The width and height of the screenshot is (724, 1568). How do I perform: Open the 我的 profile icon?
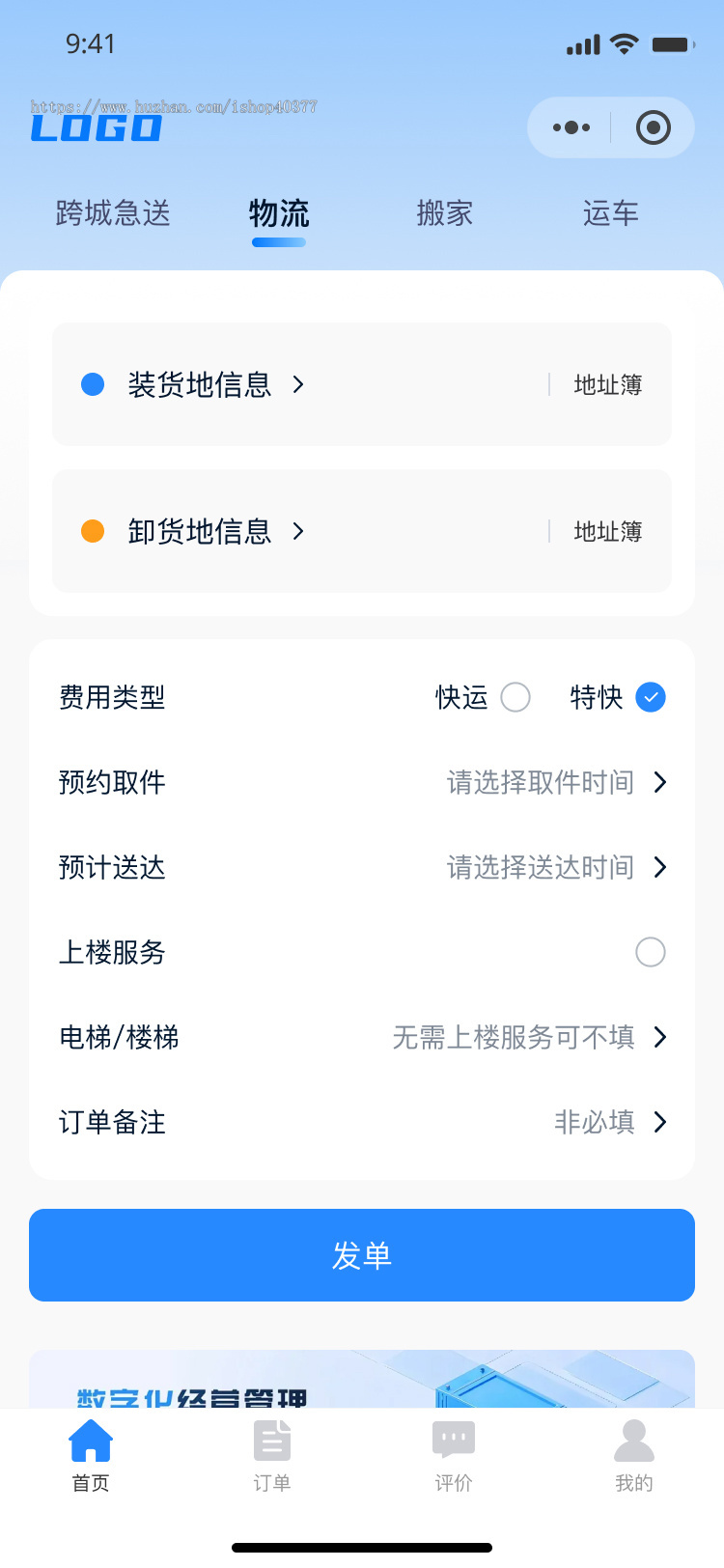633,1440
